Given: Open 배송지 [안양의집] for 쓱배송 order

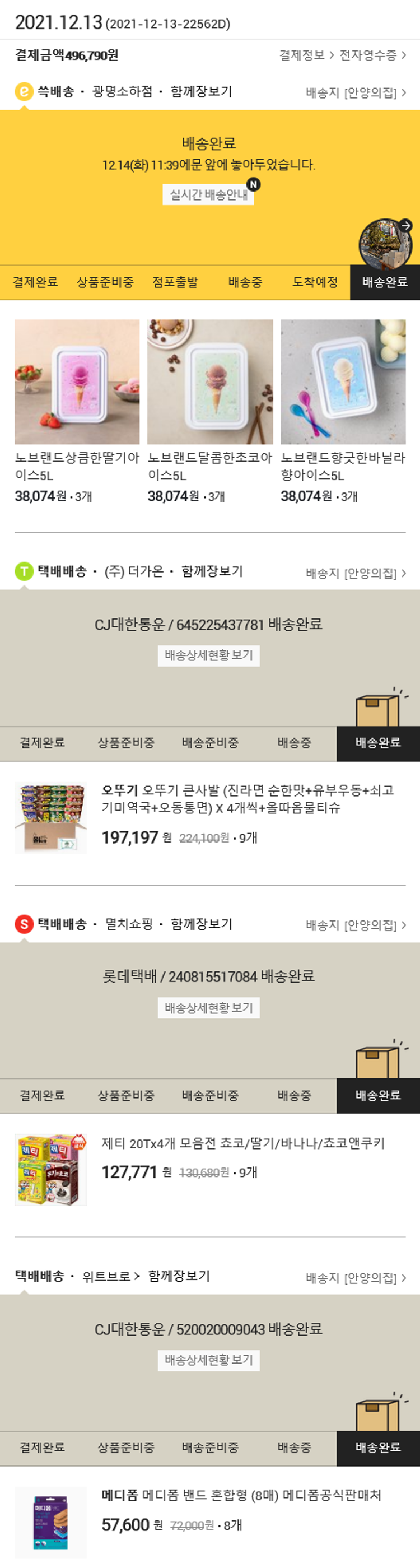Looking at the screenshot, I should 356,92.
